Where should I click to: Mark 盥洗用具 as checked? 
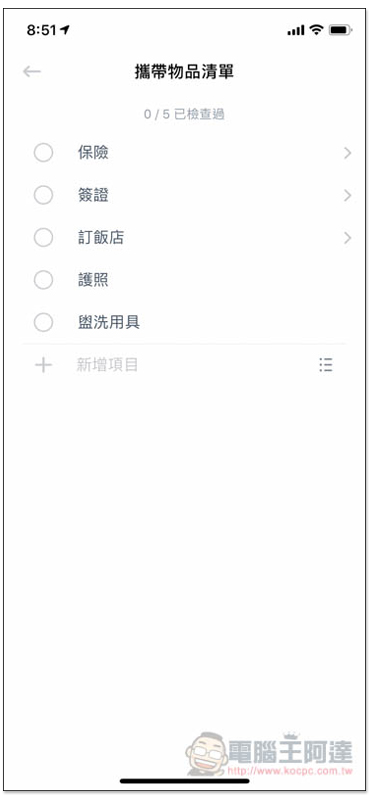pos(43,322)
